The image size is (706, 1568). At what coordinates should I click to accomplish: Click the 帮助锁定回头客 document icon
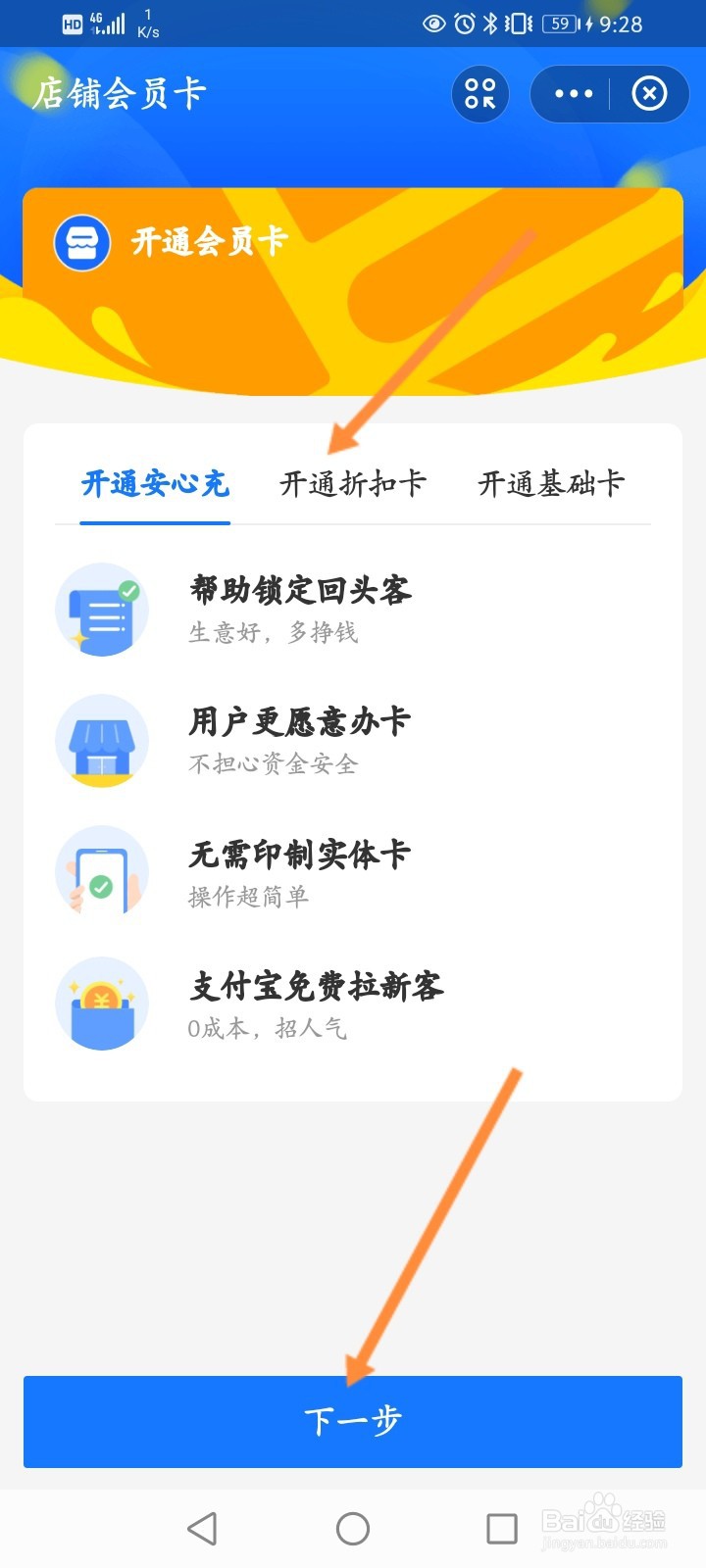tap(101, 609)
